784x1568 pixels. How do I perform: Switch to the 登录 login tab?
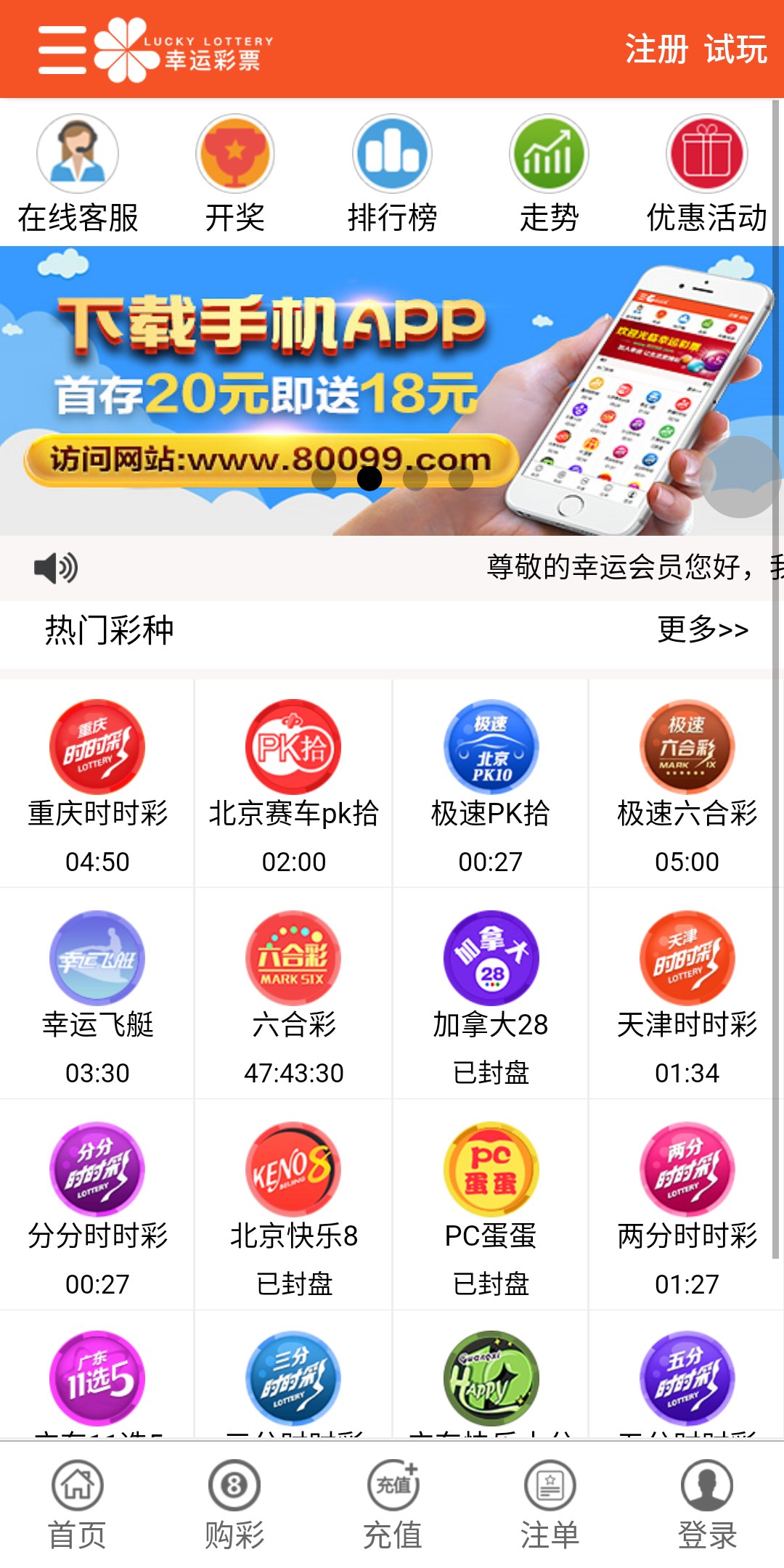coord(706,1504)
